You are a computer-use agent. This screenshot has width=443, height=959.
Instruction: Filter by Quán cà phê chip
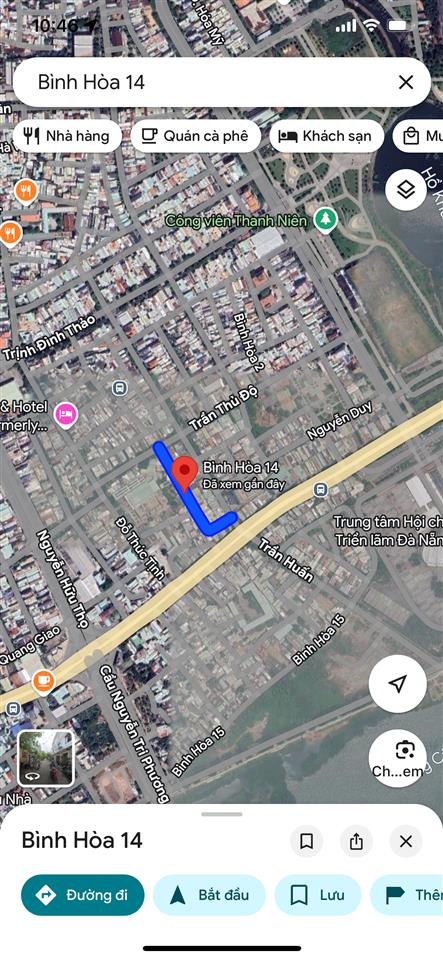point(196,136)
